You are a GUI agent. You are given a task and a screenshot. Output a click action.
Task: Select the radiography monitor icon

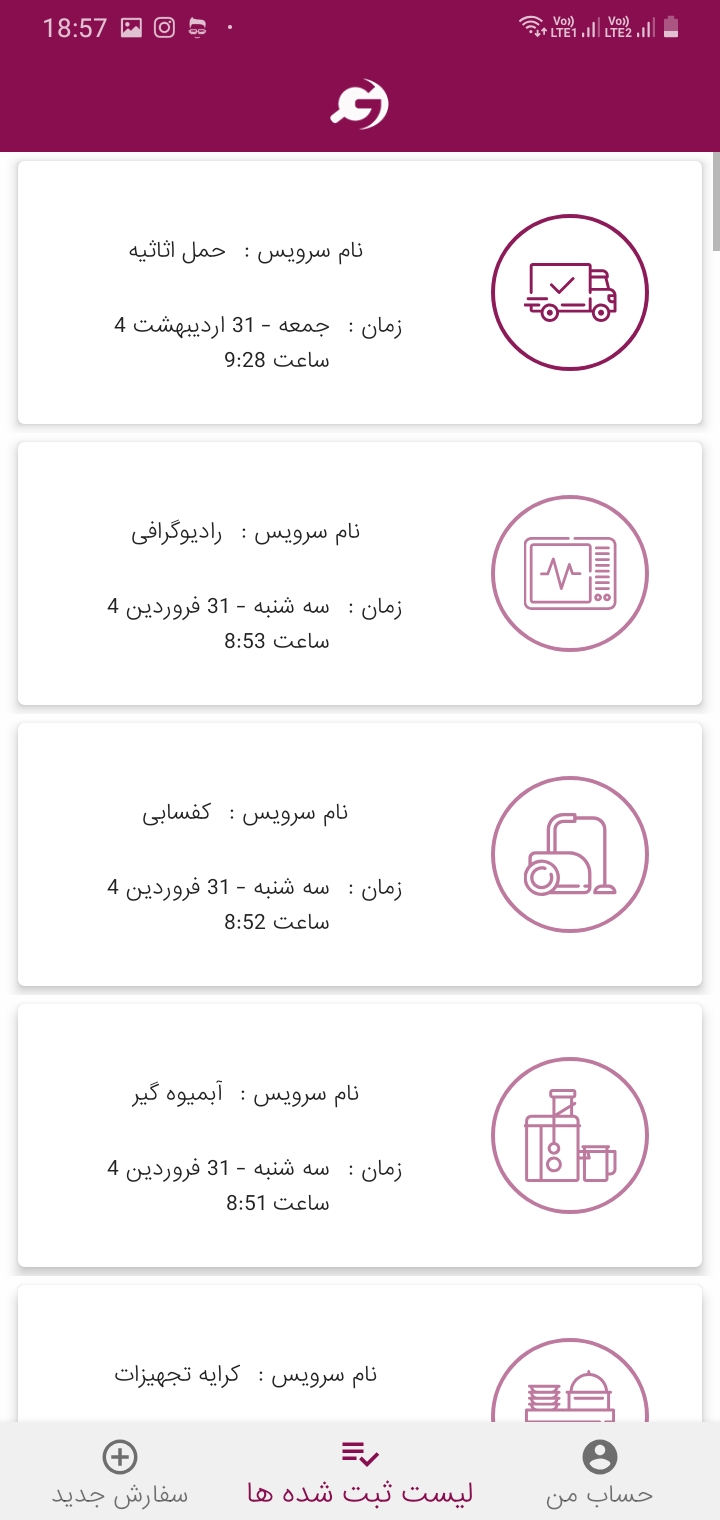coord(569,572)
